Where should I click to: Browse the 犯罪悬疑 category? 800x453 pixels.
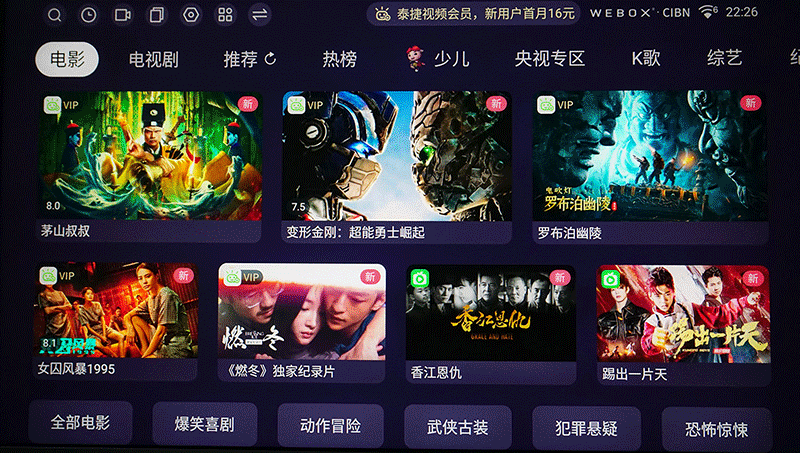[x=586, y=428]
